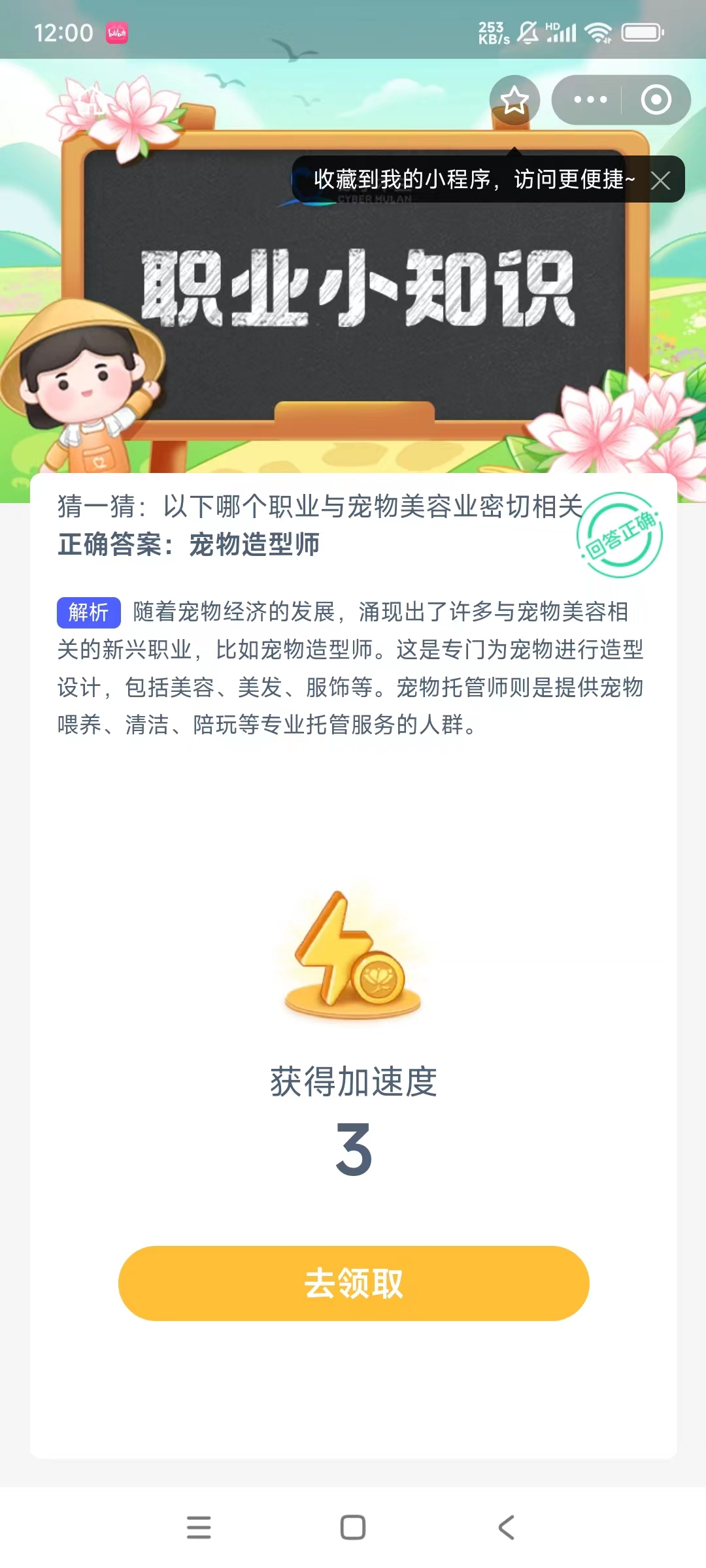Tap the 去领取 button
The height and width of the screenshot is (1568, 706).
(x=354, y=1283)
